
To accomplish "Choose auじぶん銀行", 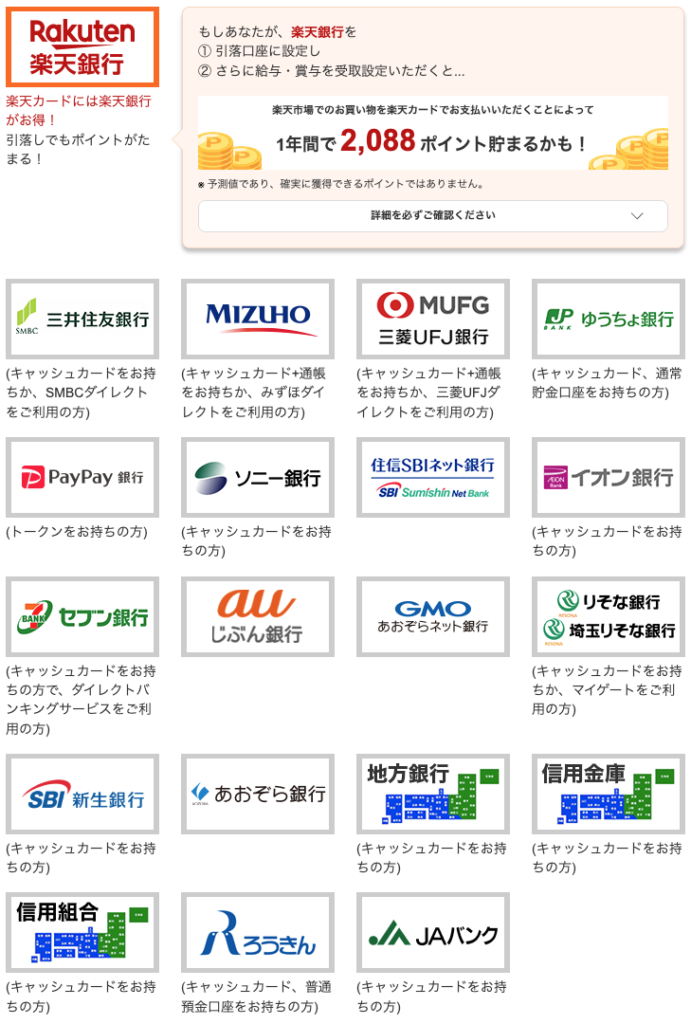I will [x=257, y=617].
